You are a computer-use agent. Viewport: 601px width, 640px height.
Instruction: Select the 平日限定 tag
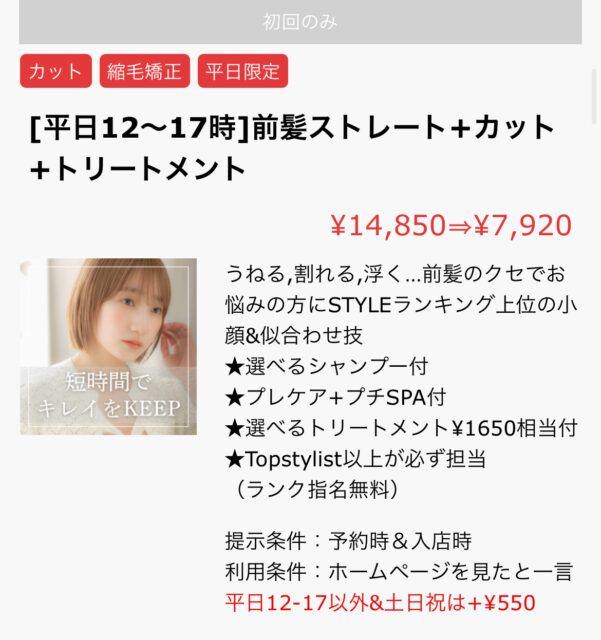click(242, 71)
